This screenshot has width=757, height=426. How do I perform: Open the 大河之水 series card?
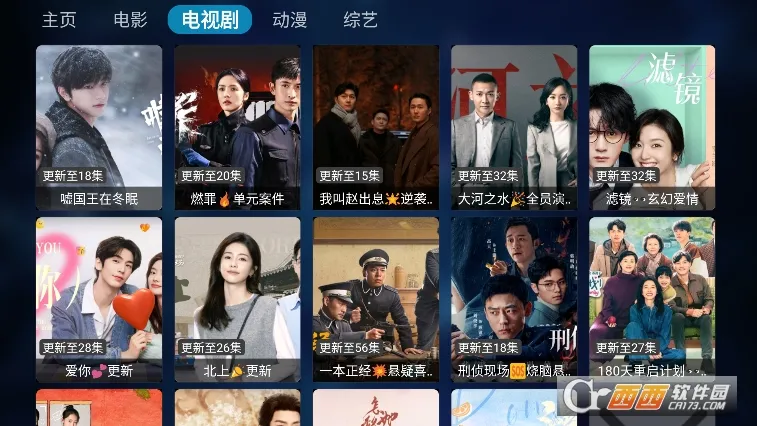514,127
